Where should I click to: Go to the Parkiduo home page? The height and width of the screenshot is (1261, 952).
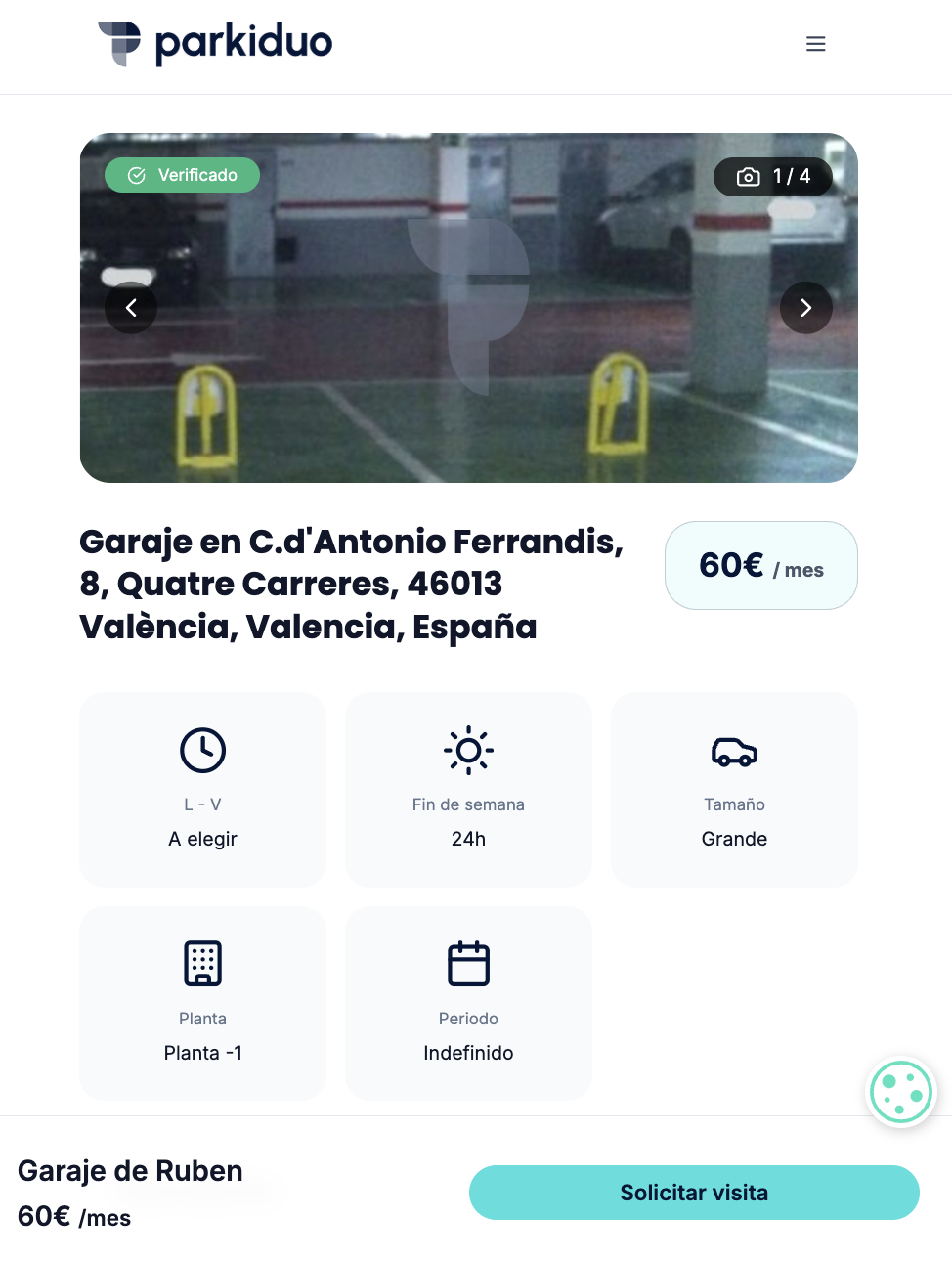point(215,43)
